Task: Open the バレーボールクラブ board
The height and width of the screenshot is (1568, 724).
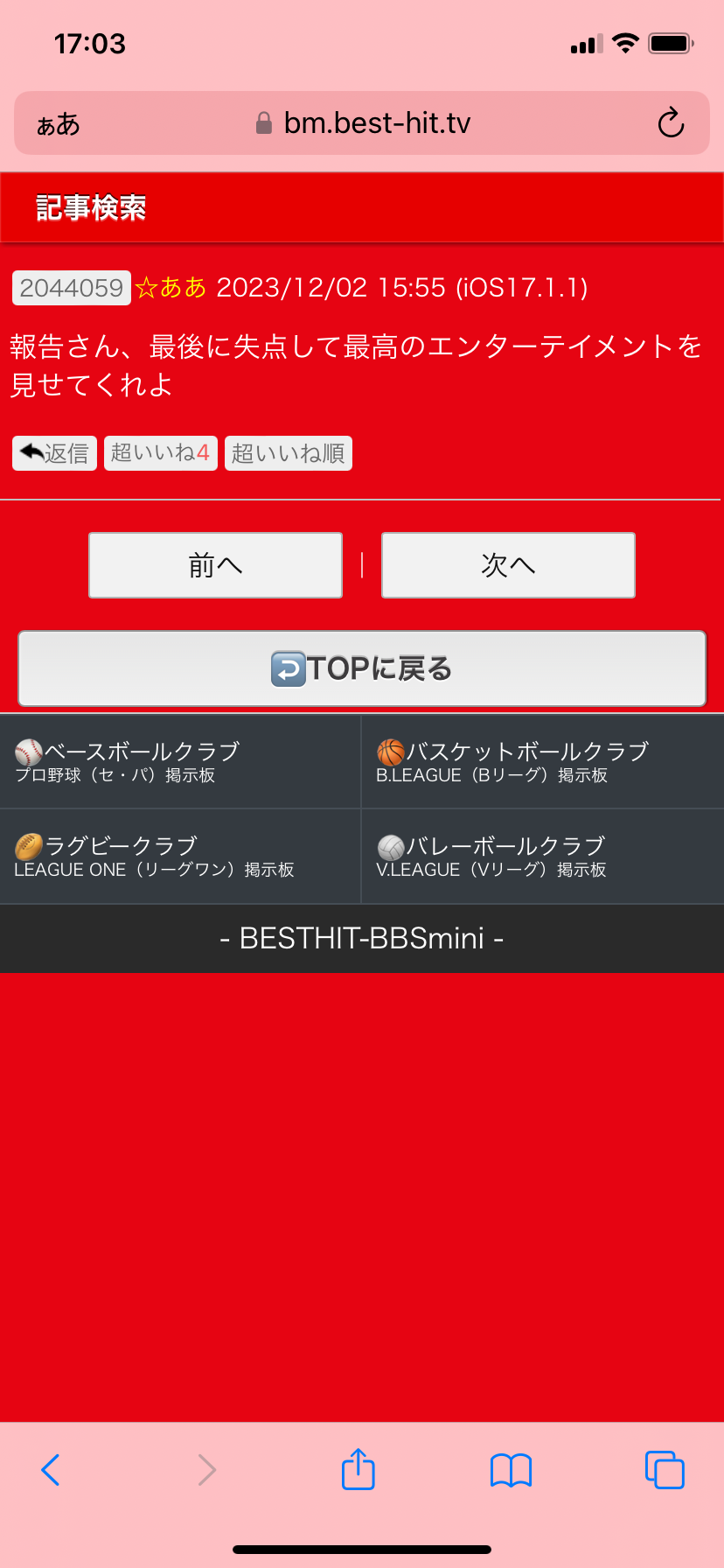Action: pyautogui.click(x=543, y=857)
